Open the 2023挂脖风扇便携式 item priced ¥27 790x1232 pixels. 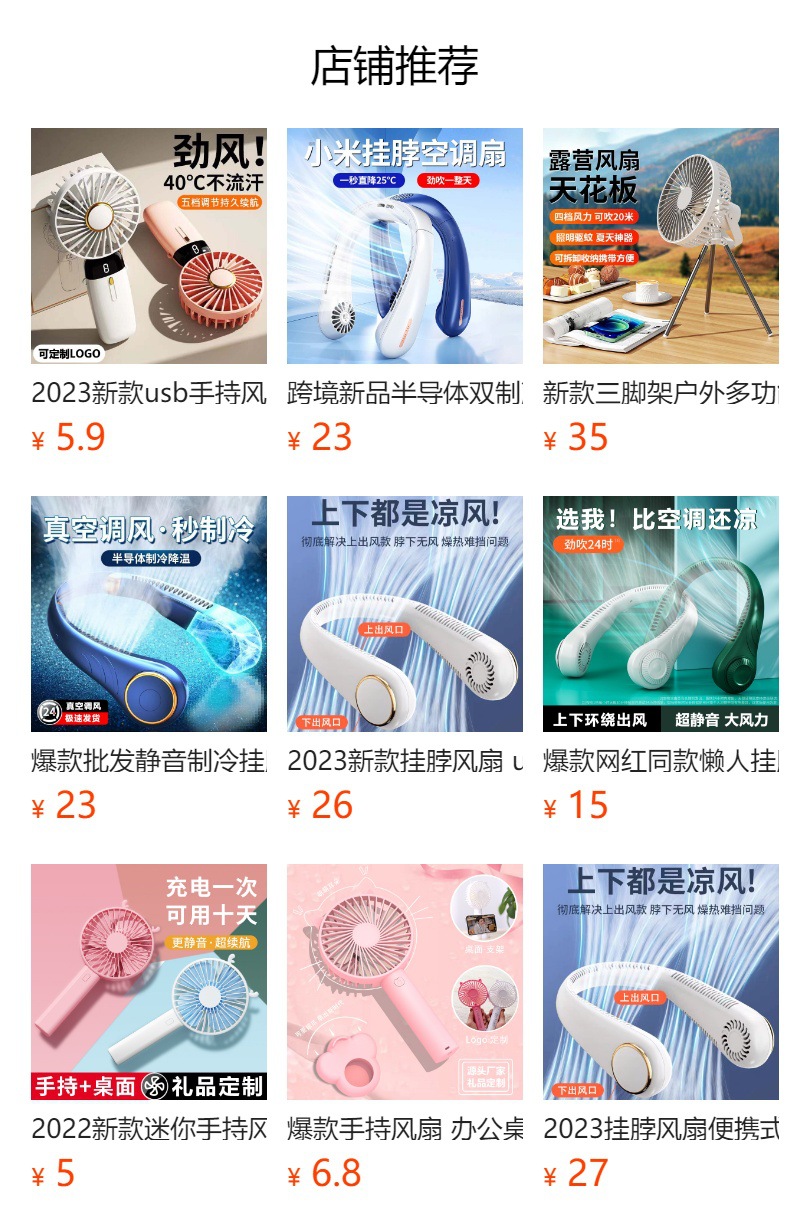pyautogui.click(x=661, y=982)
